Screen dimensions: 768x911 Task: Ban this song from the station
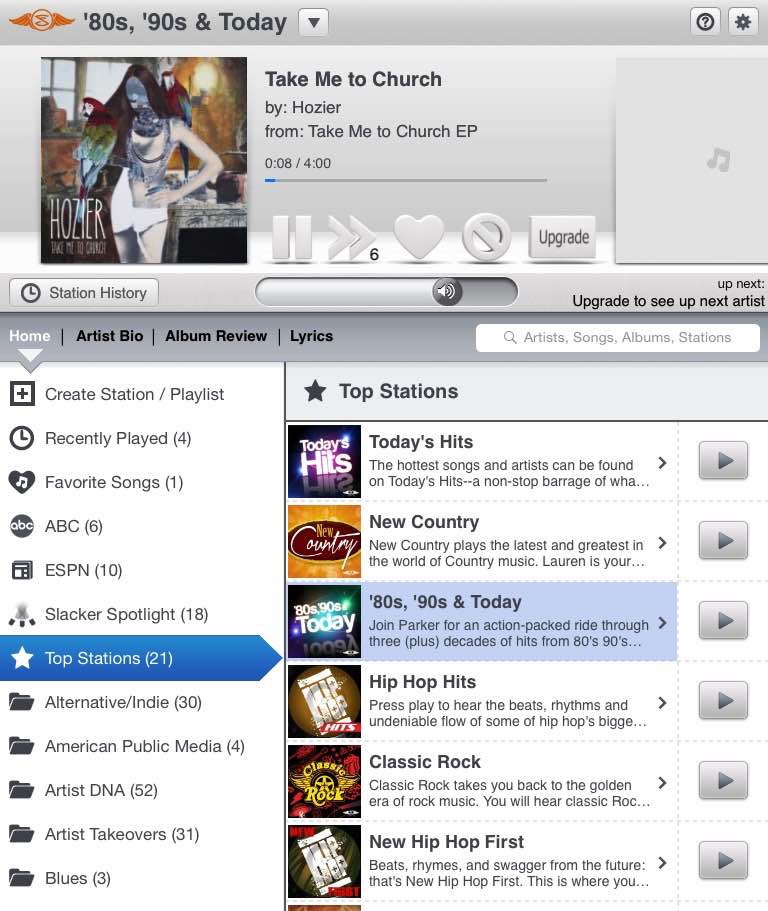486,238
